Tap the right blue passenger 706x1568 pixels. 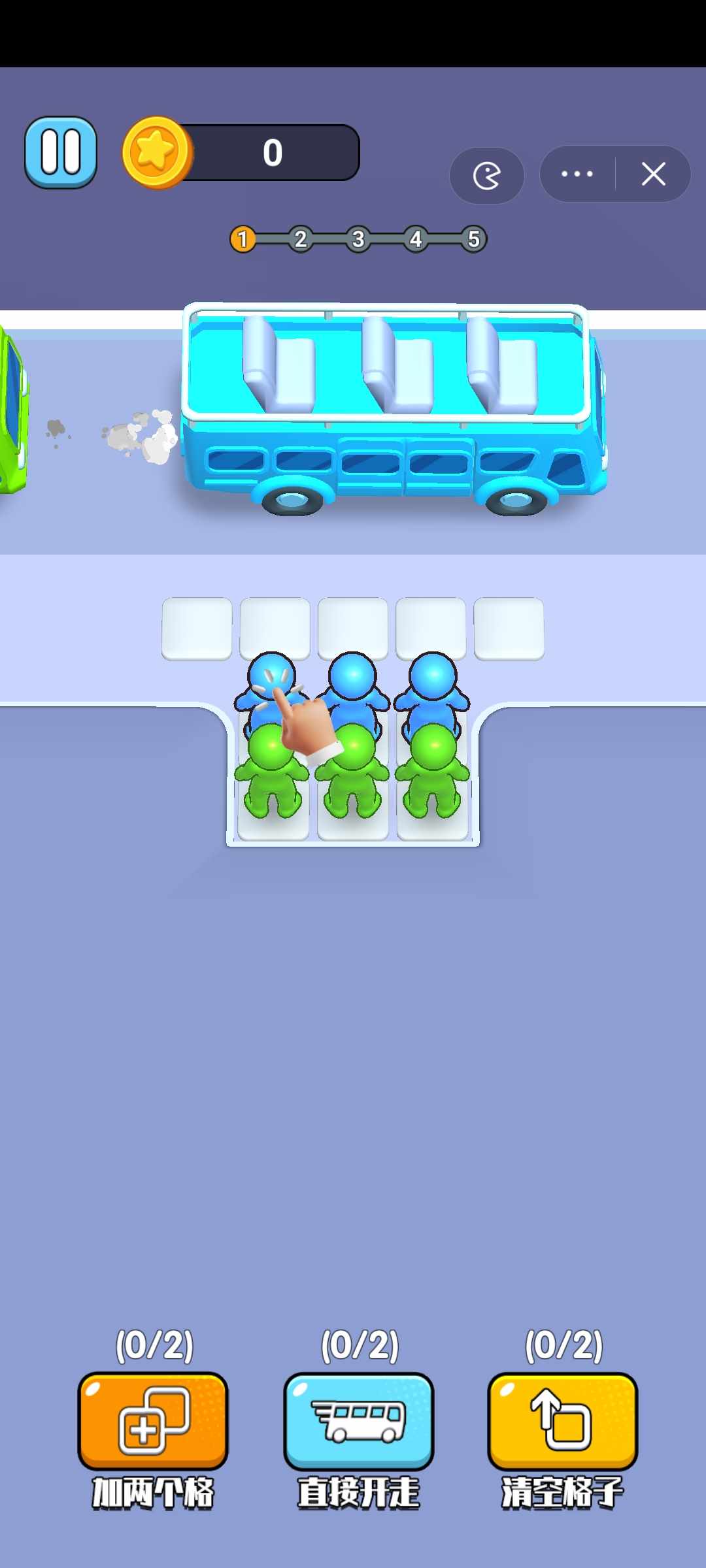tap(432, 685)
